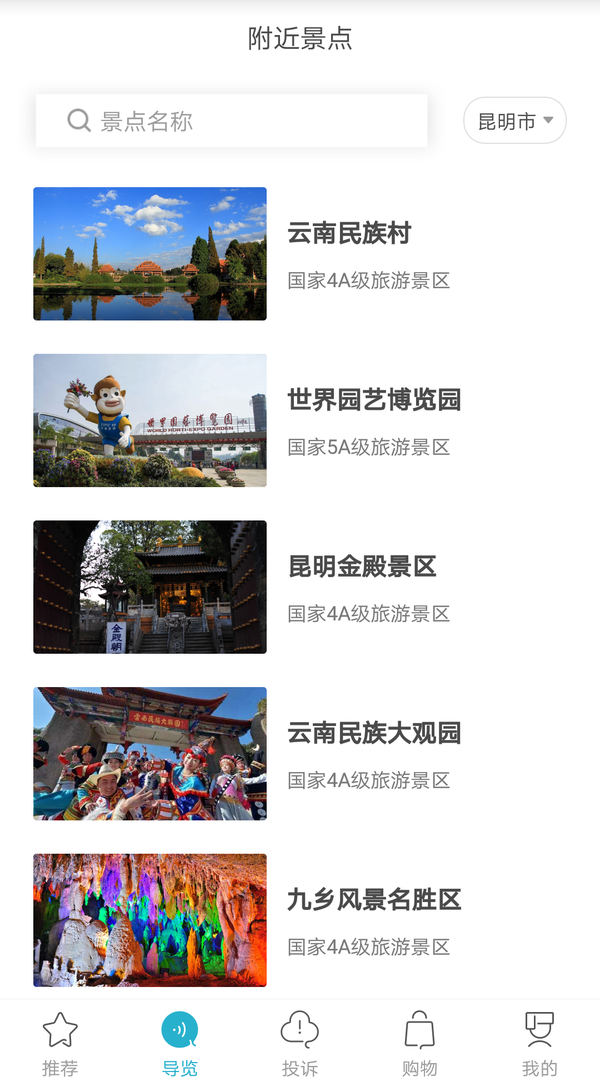The width and height of the screenshot is (600, 1087).
Task: Go to 九乡风景名胜区 page
Action: click(300, 920)
